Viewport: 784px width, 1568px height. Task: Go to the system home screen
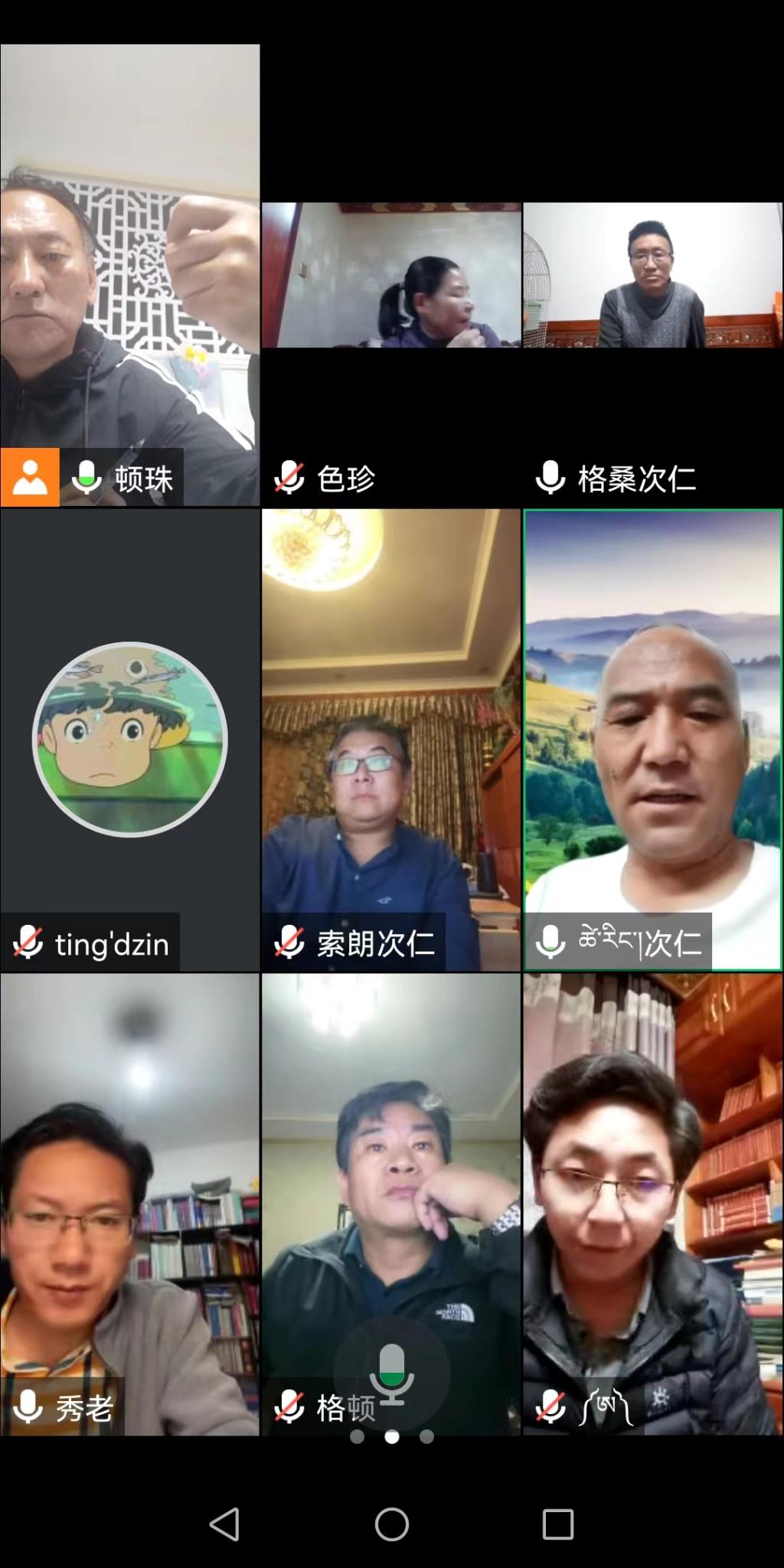pos(392,1524)
